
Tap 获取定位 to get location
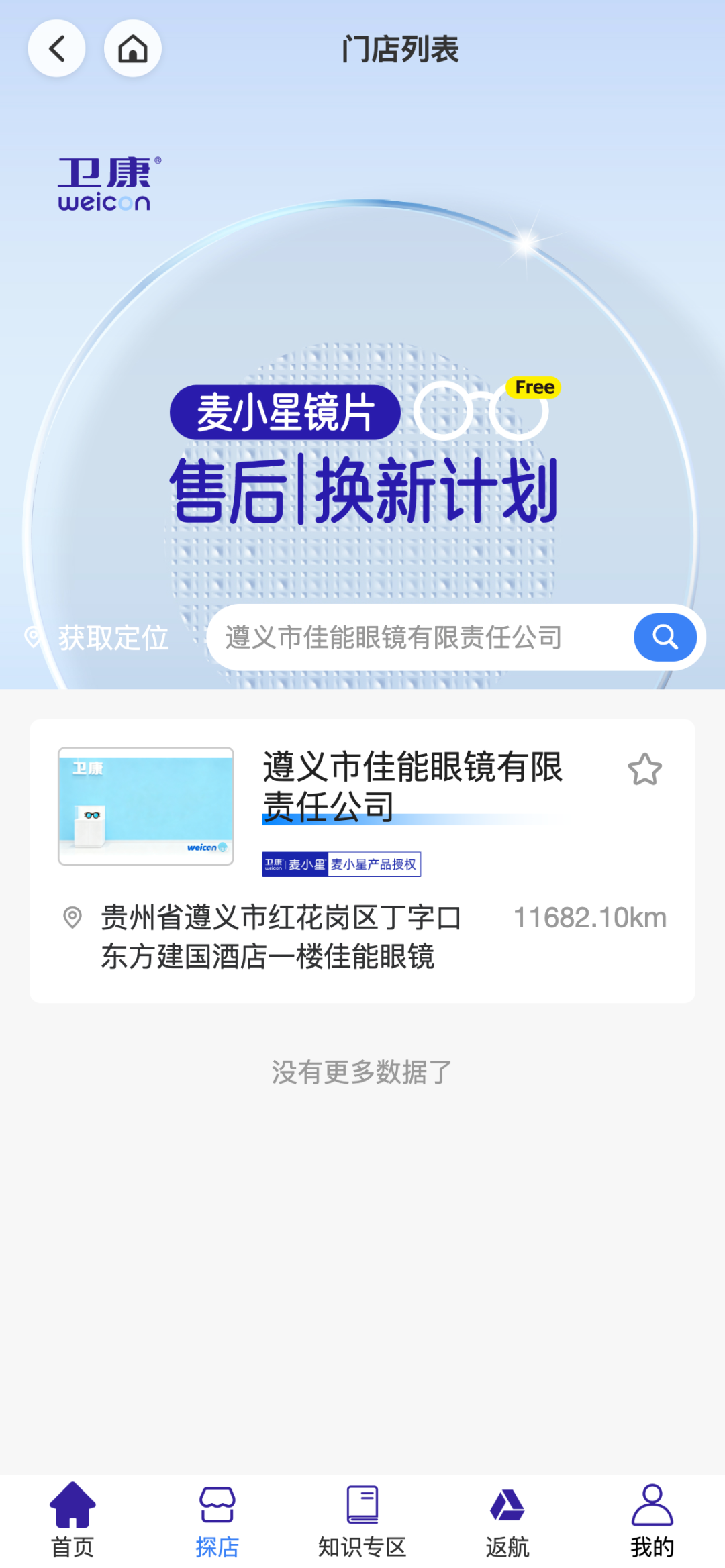[x=98, y=637]
